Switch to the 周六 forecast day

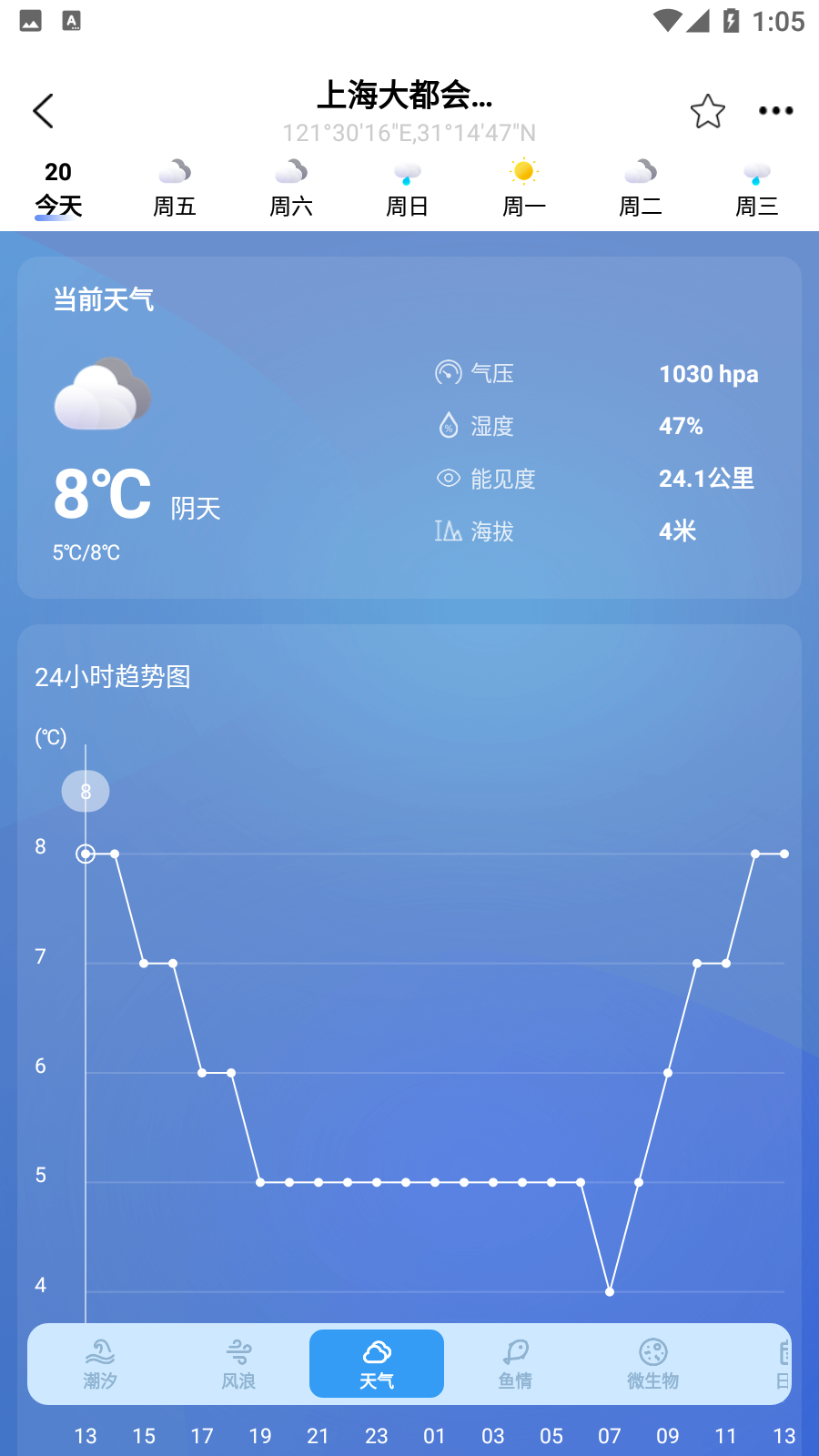[291, 189]
